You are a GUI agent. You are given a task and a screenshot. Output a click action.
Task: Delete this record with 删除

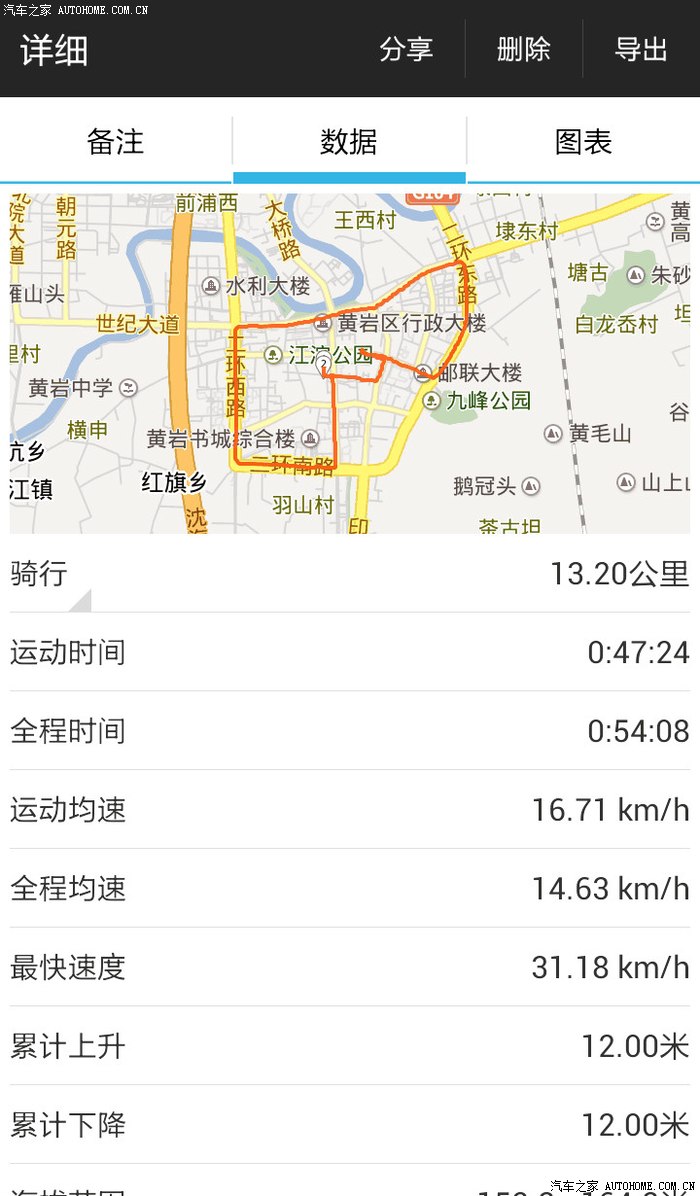[x=524, y=49]
